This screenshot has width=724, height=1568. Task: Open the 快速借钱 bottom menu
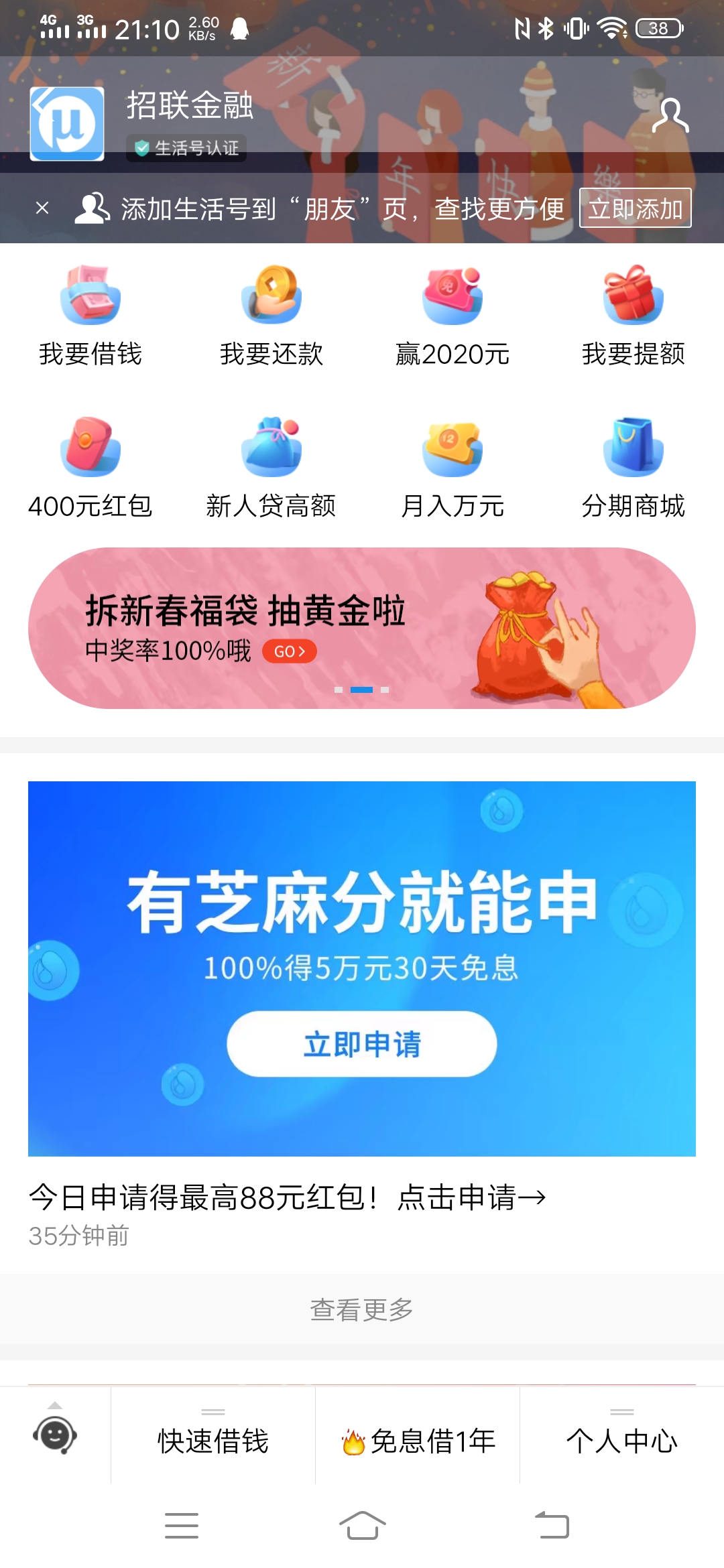coord(213,1441)
